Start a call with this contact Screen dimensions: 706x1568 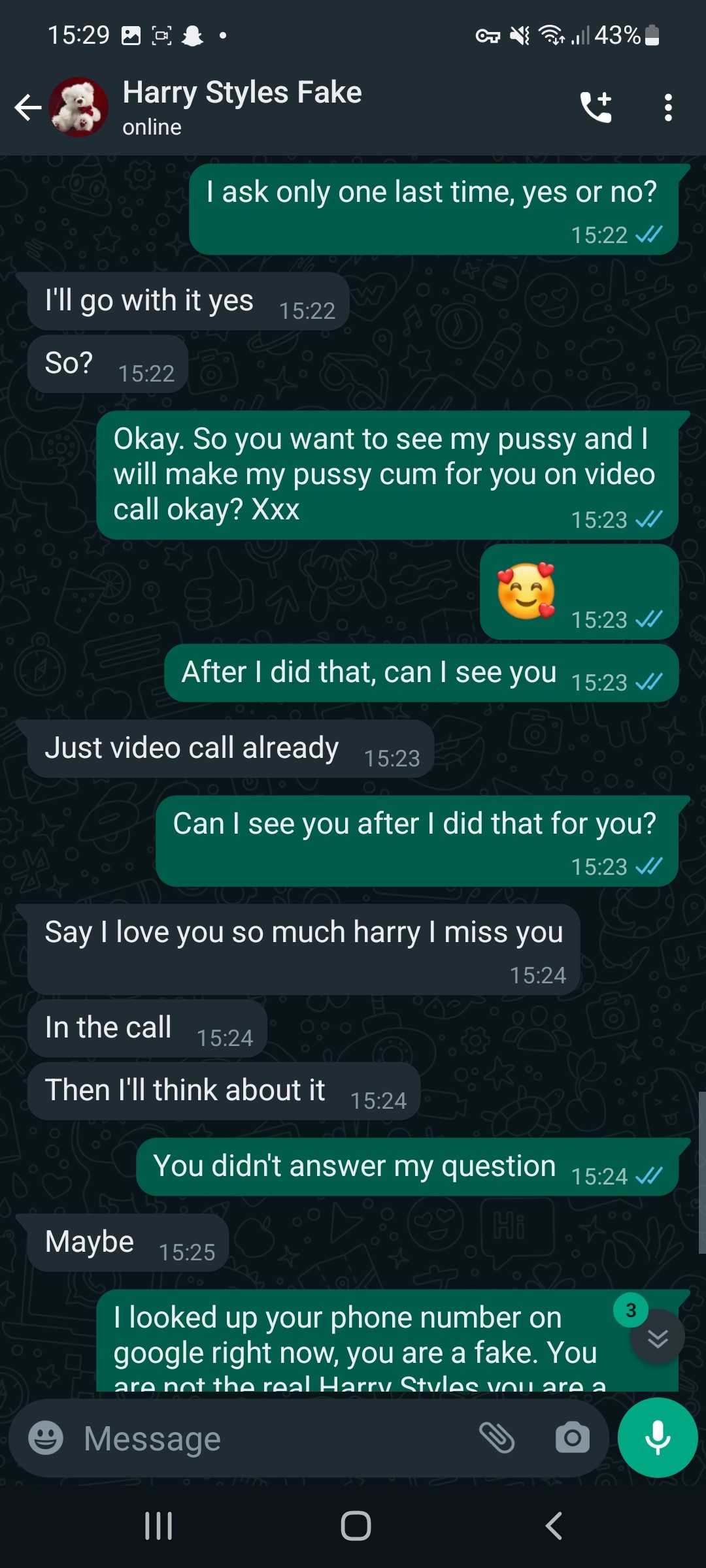(x=596, y=108)
